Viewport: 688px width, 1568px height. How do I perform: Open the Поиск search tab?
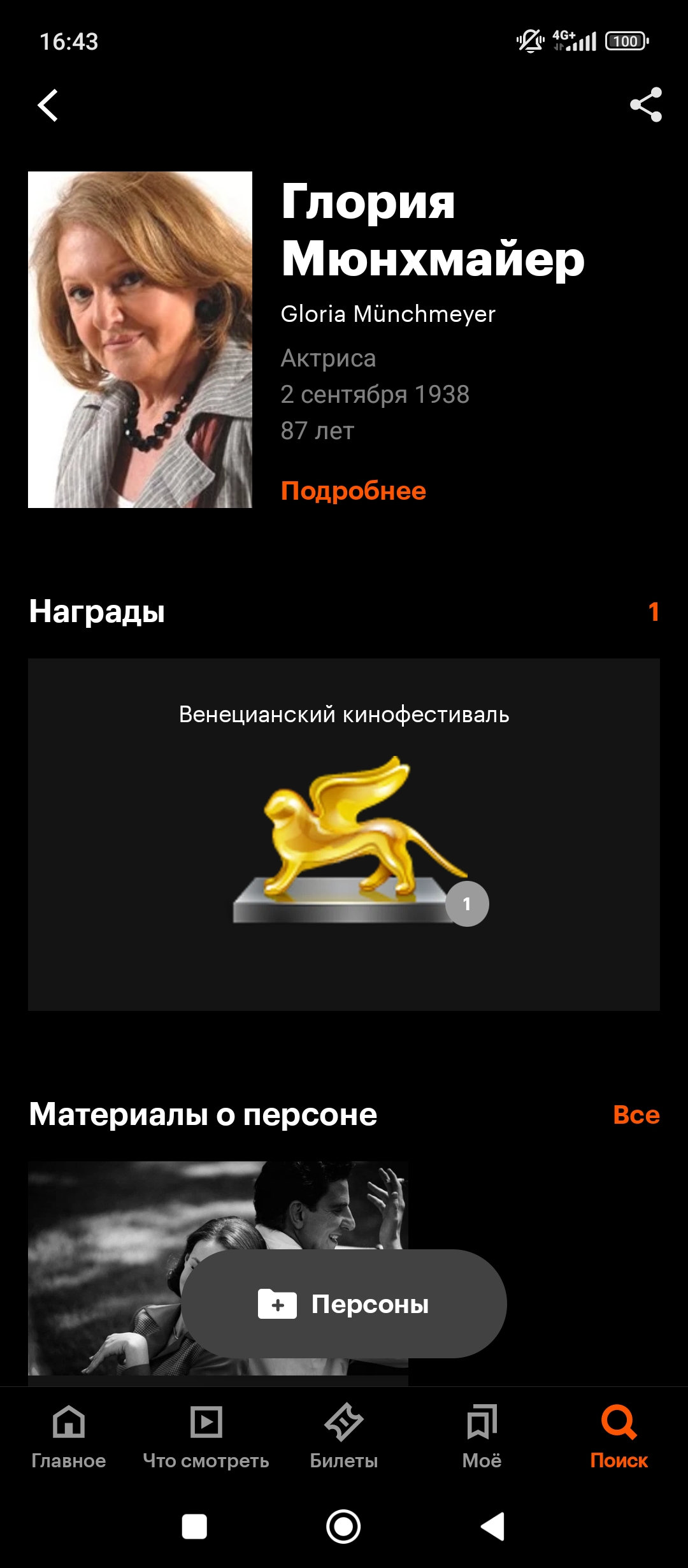[x=619, y=1434]
